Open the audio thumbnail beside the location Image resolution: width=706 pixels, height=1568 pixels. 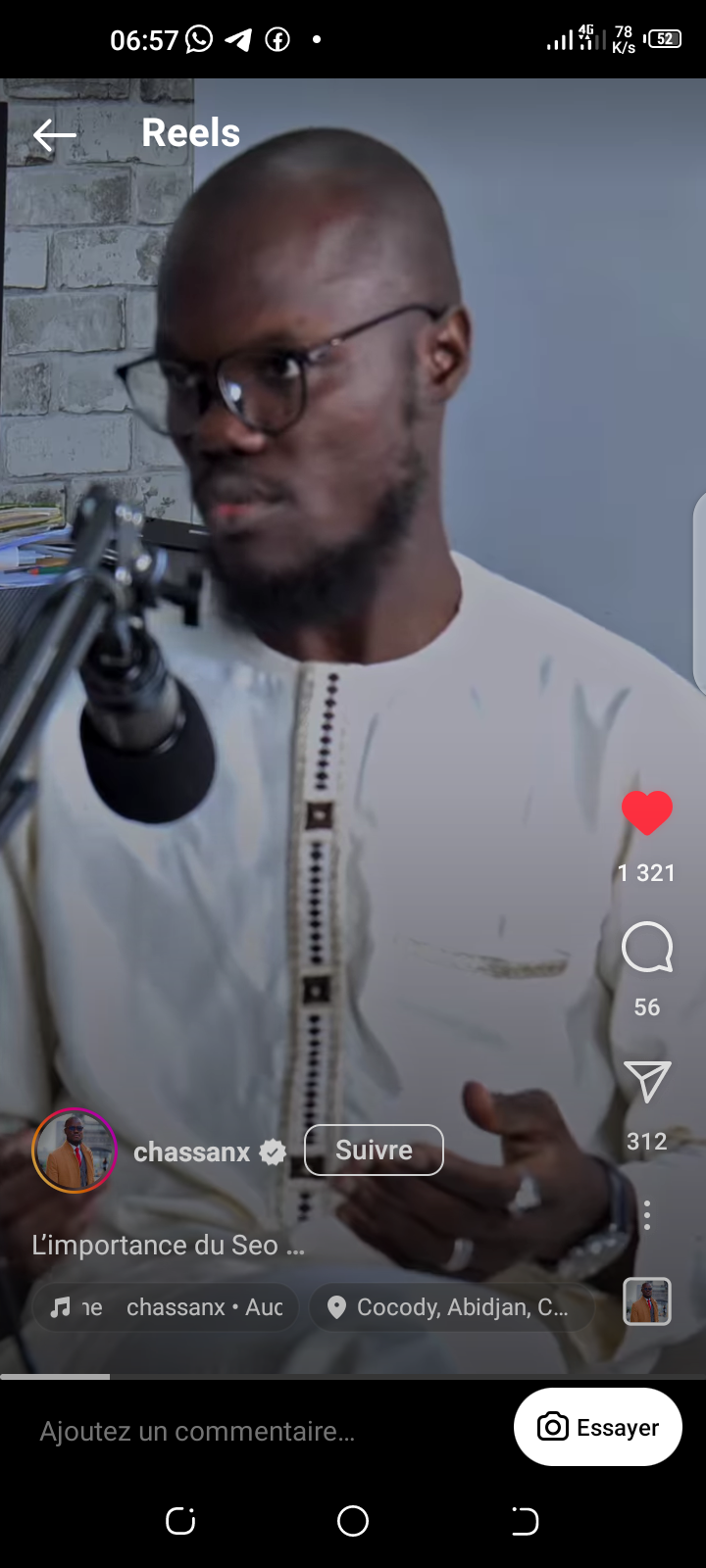[x=647, y=1301]
